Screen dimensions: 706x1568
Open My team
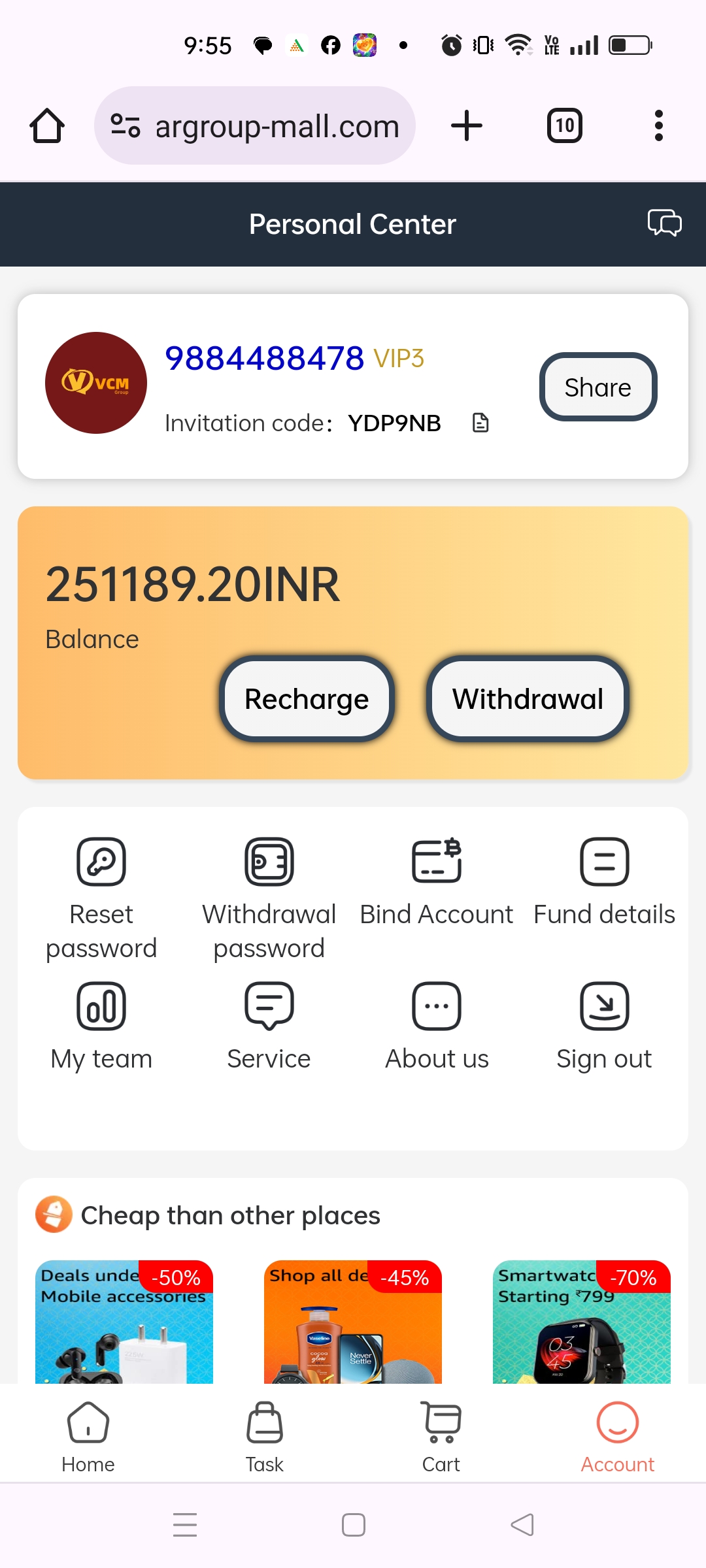(x=101, y=1026)
